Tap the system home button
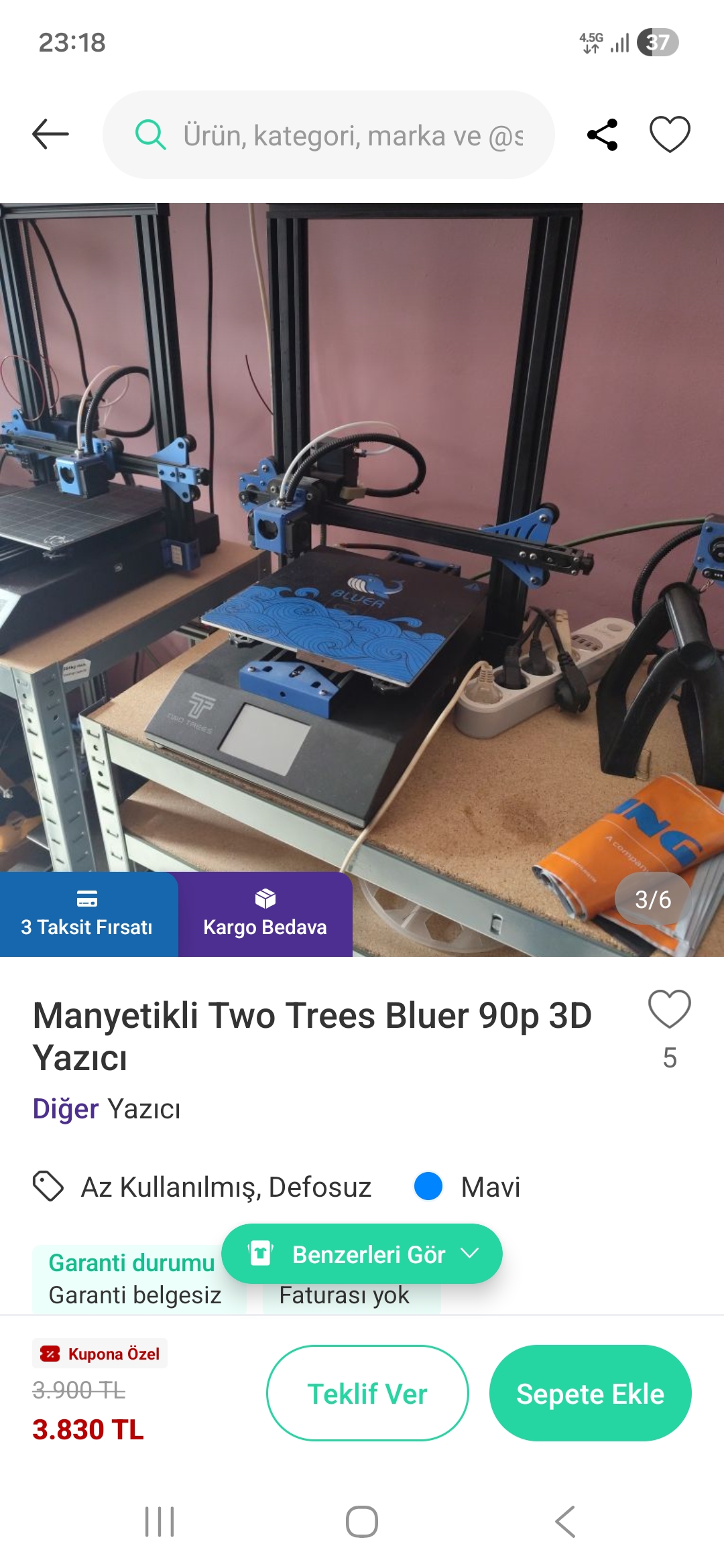Screen dimensions: 724x1568 [362, 1521]
